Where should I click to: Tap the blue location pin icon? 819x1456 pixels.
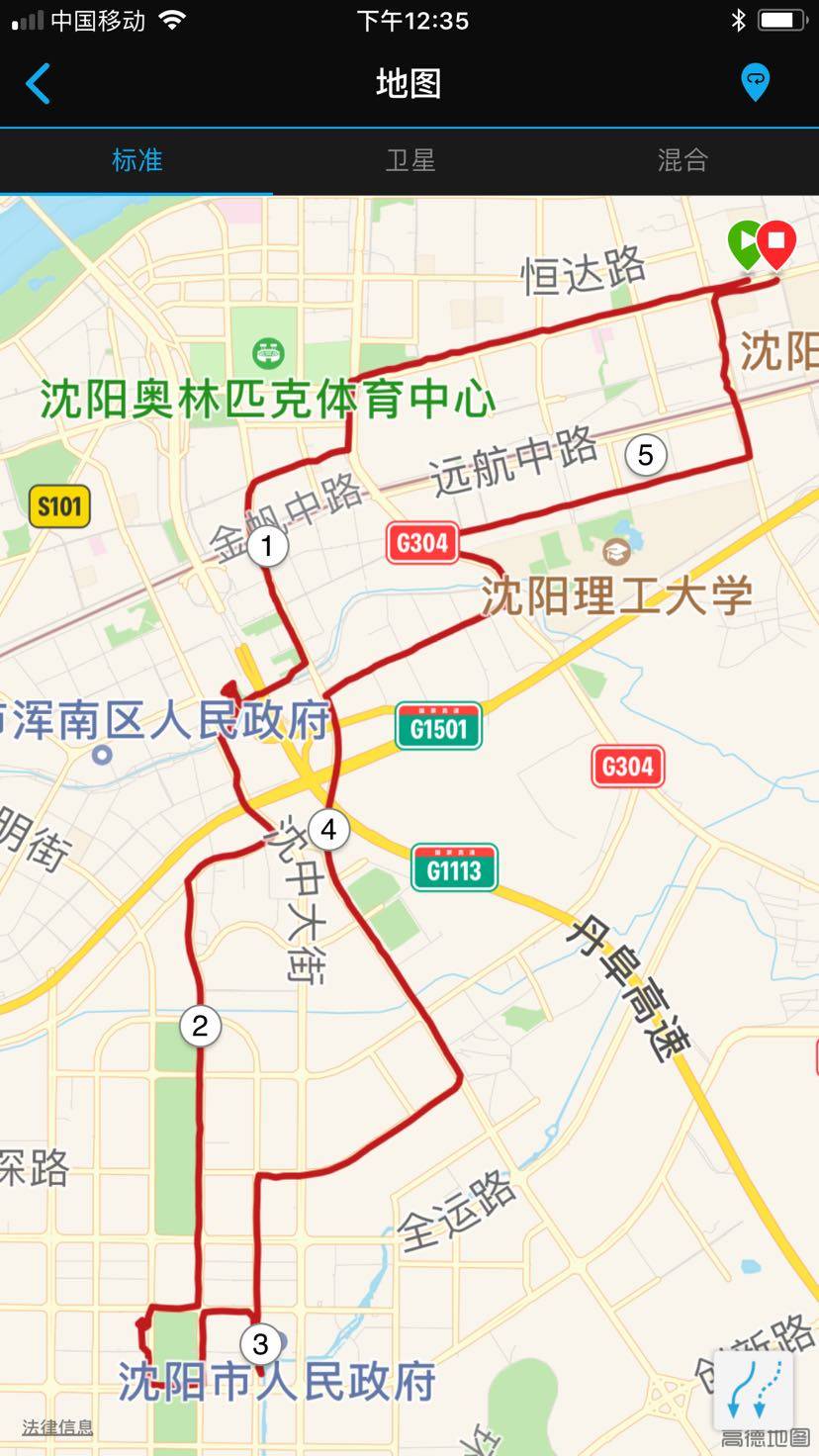pos(755,83)
